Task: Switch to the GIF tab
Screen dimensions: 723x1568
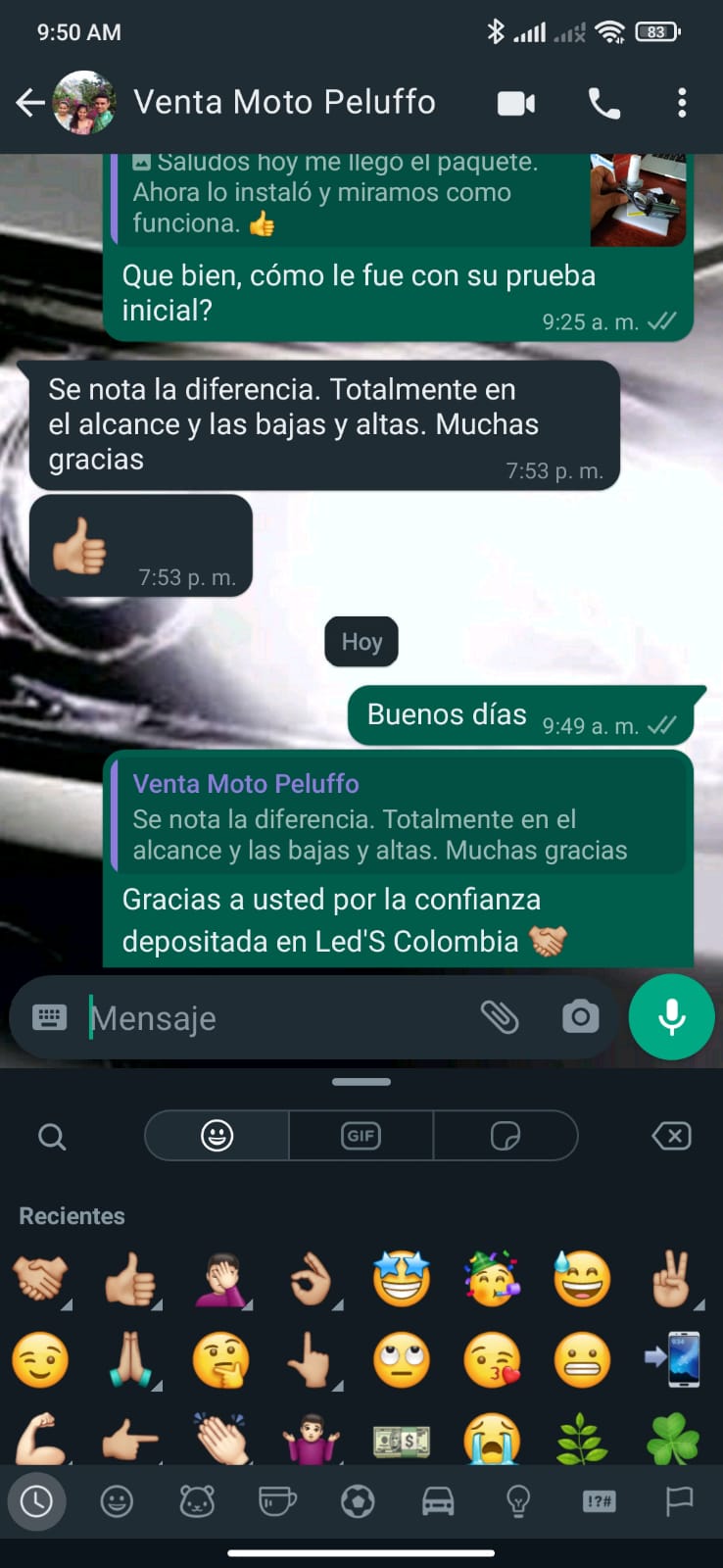Action: point(361,1136)
